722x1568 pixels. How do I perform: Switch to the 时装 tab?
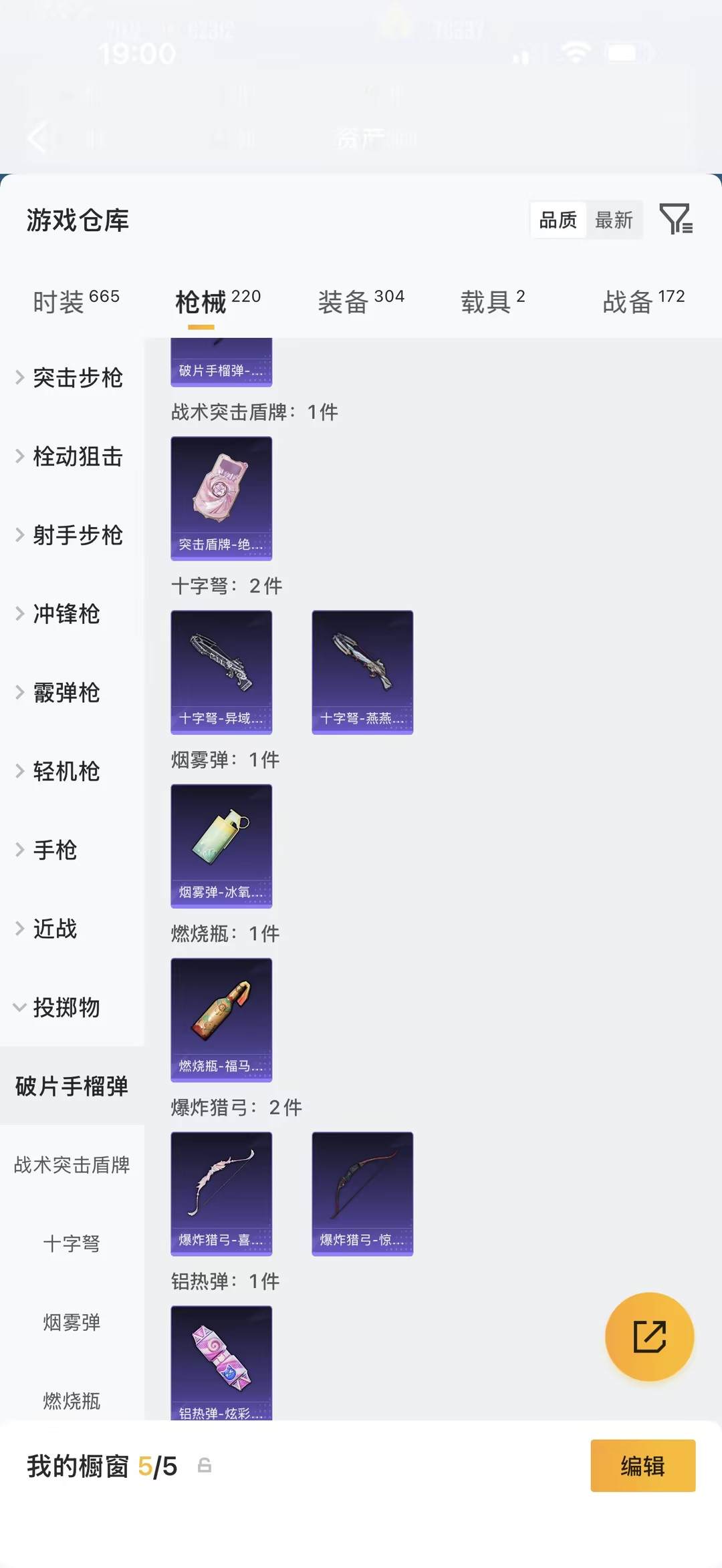click(76, 301)
